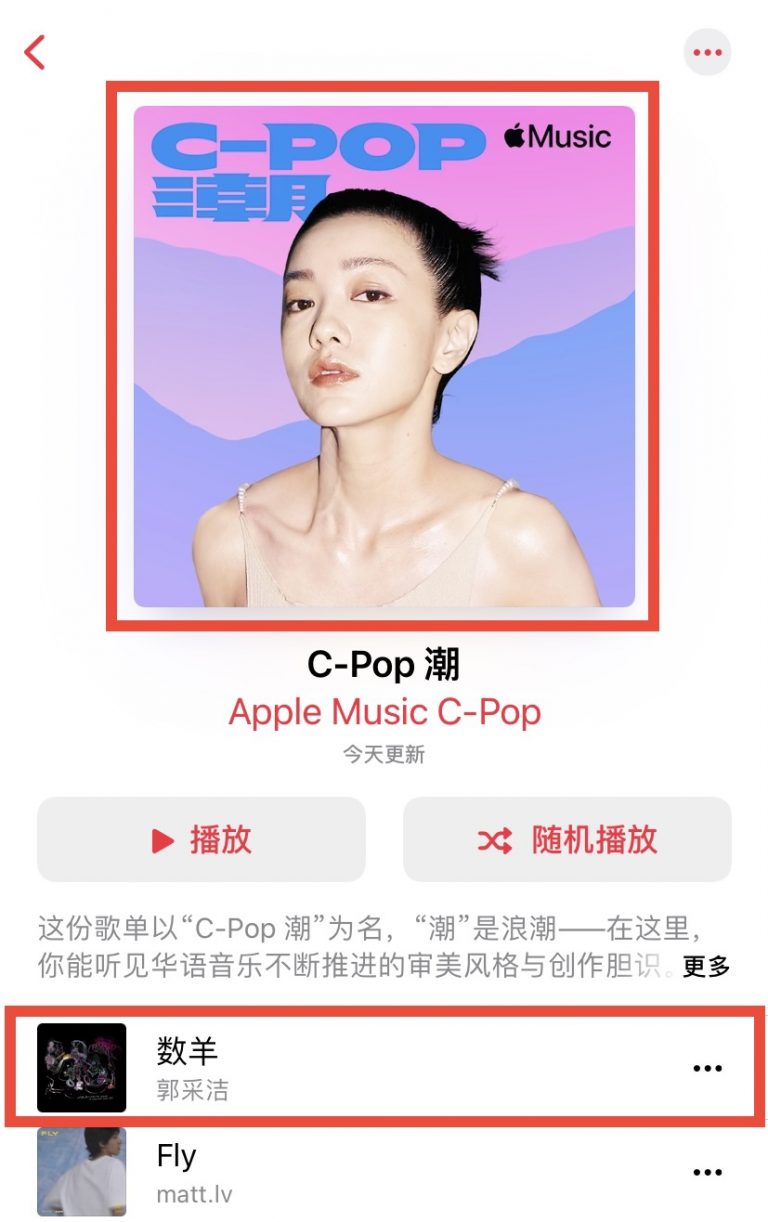Viewport: 768px width, 1222px height.
Task: Go back using the red arrow
Action: coord(36,52)
